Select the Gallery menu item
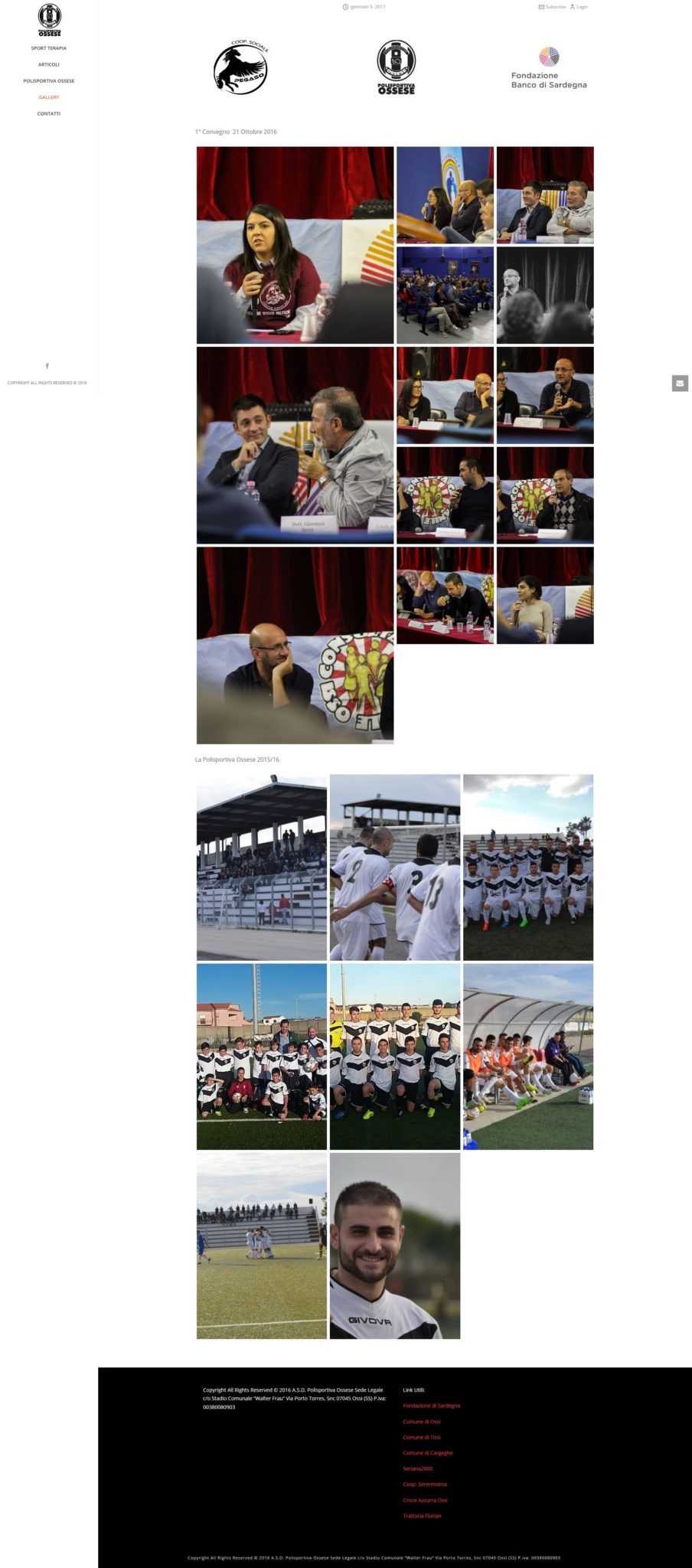This screenshot has width=692, height=1568. pos(49,97)
